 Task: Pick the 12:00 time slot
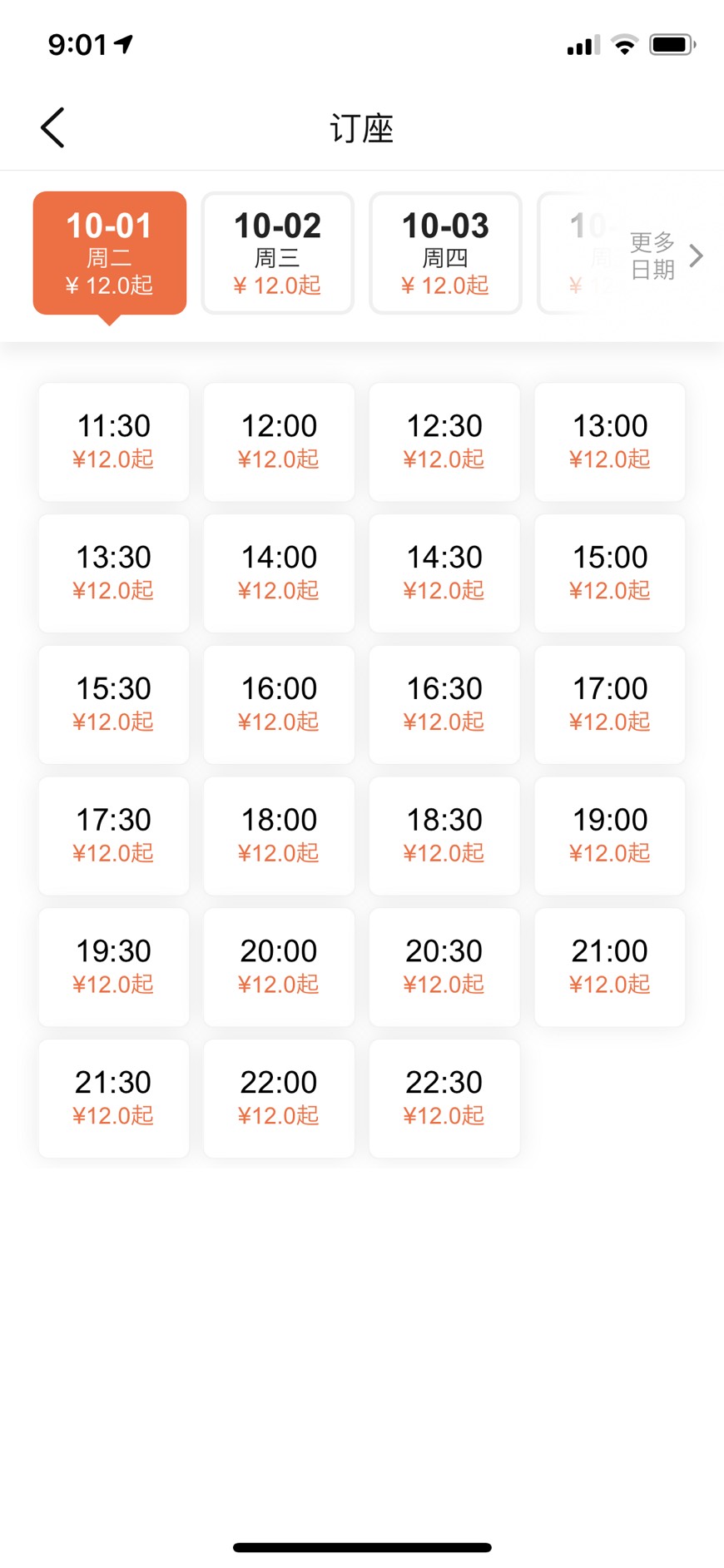point(279,442)
